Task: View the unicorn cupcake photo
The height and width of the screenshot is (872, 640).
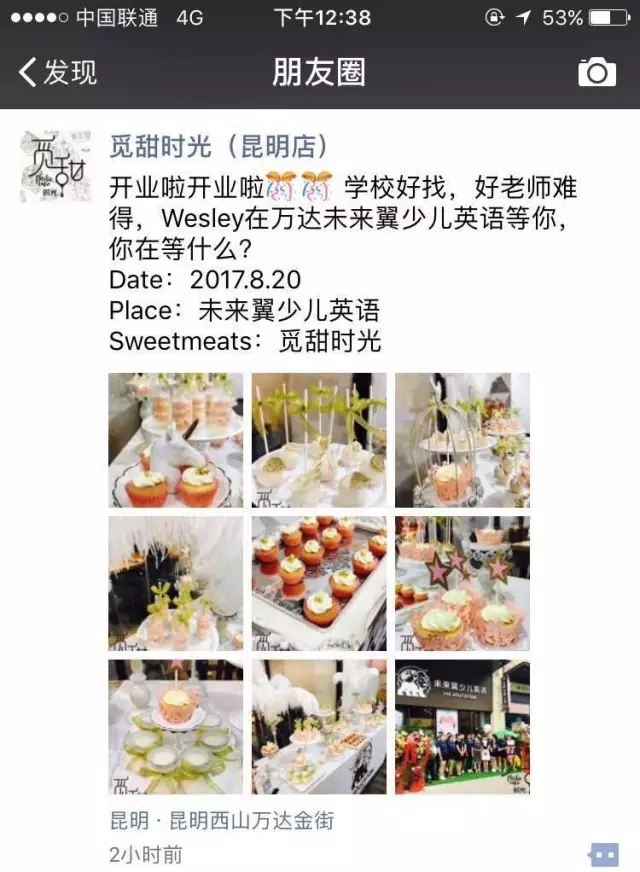Action: pyautogui.click(x=176, y=440)
